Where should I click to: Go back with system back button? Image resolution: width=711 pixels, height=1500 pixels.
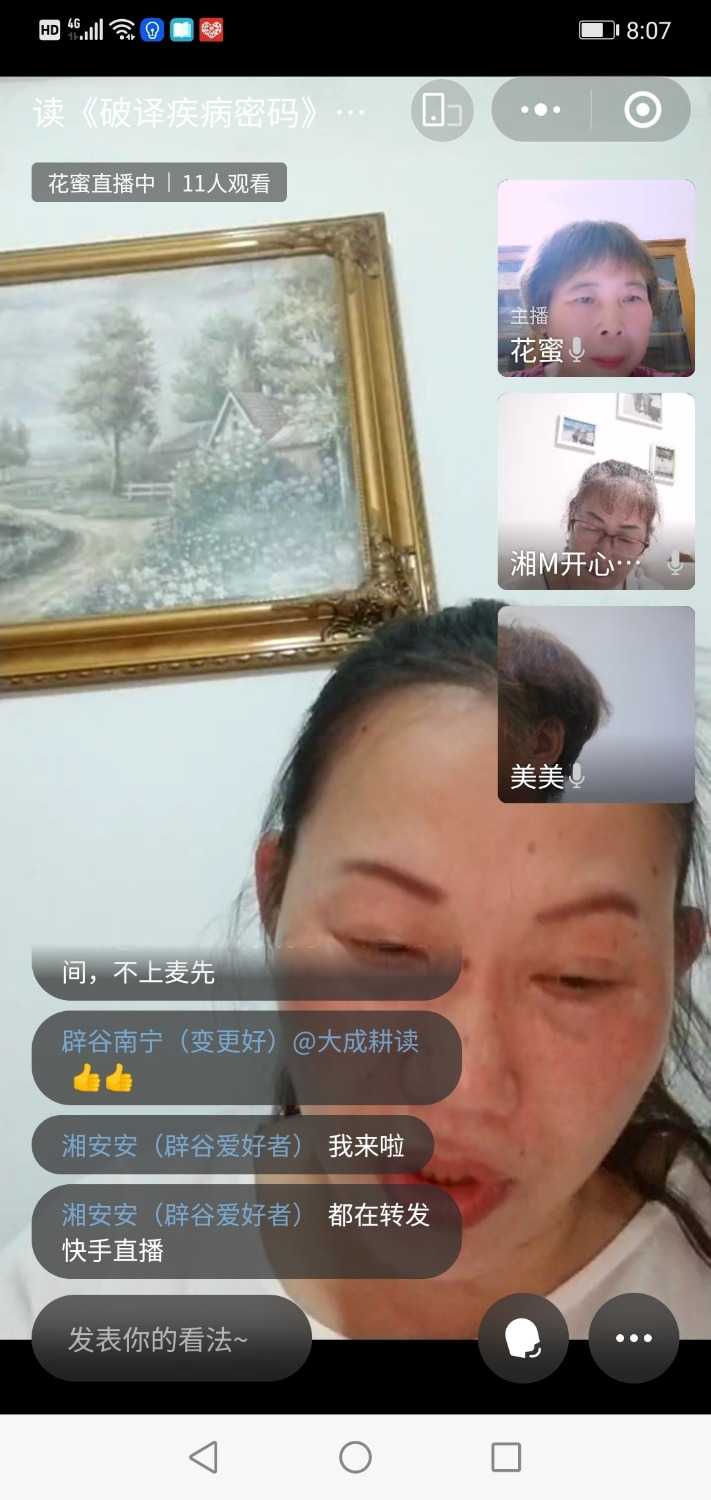203,1457
